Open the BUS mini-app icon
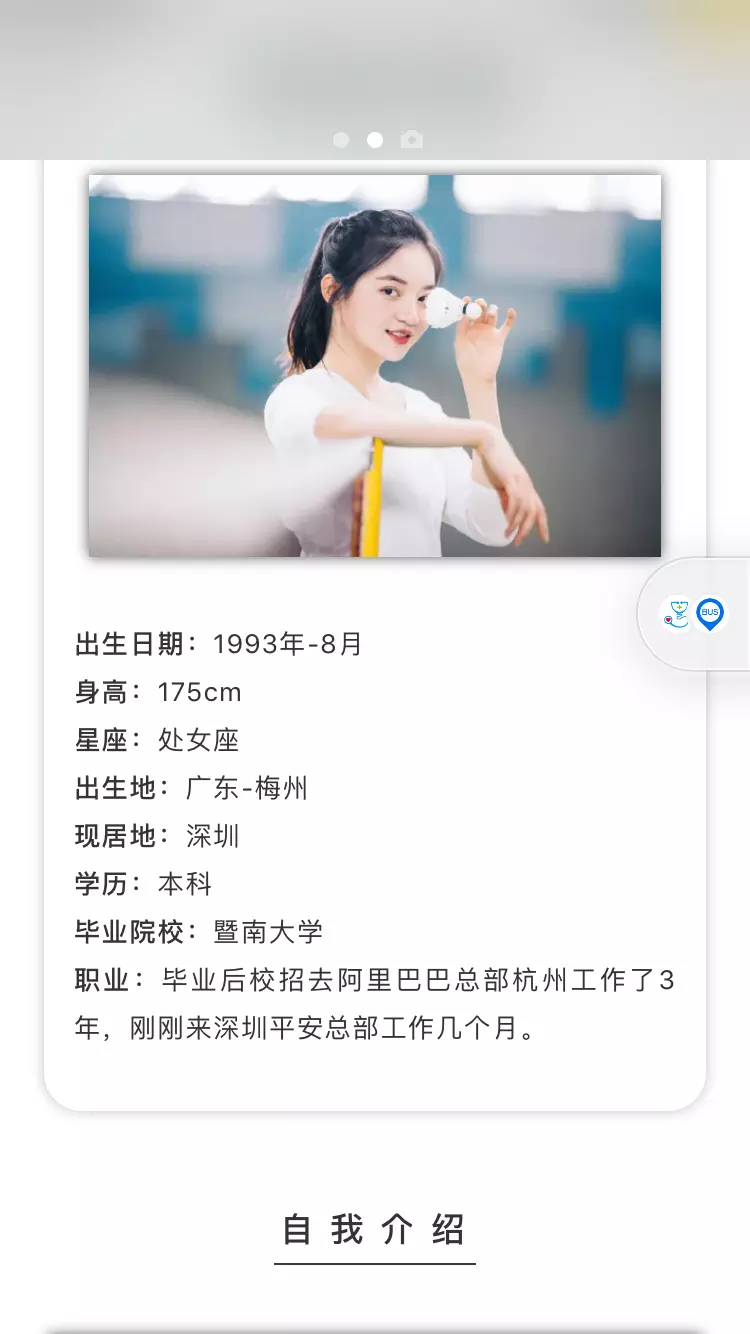 [710, 613]
